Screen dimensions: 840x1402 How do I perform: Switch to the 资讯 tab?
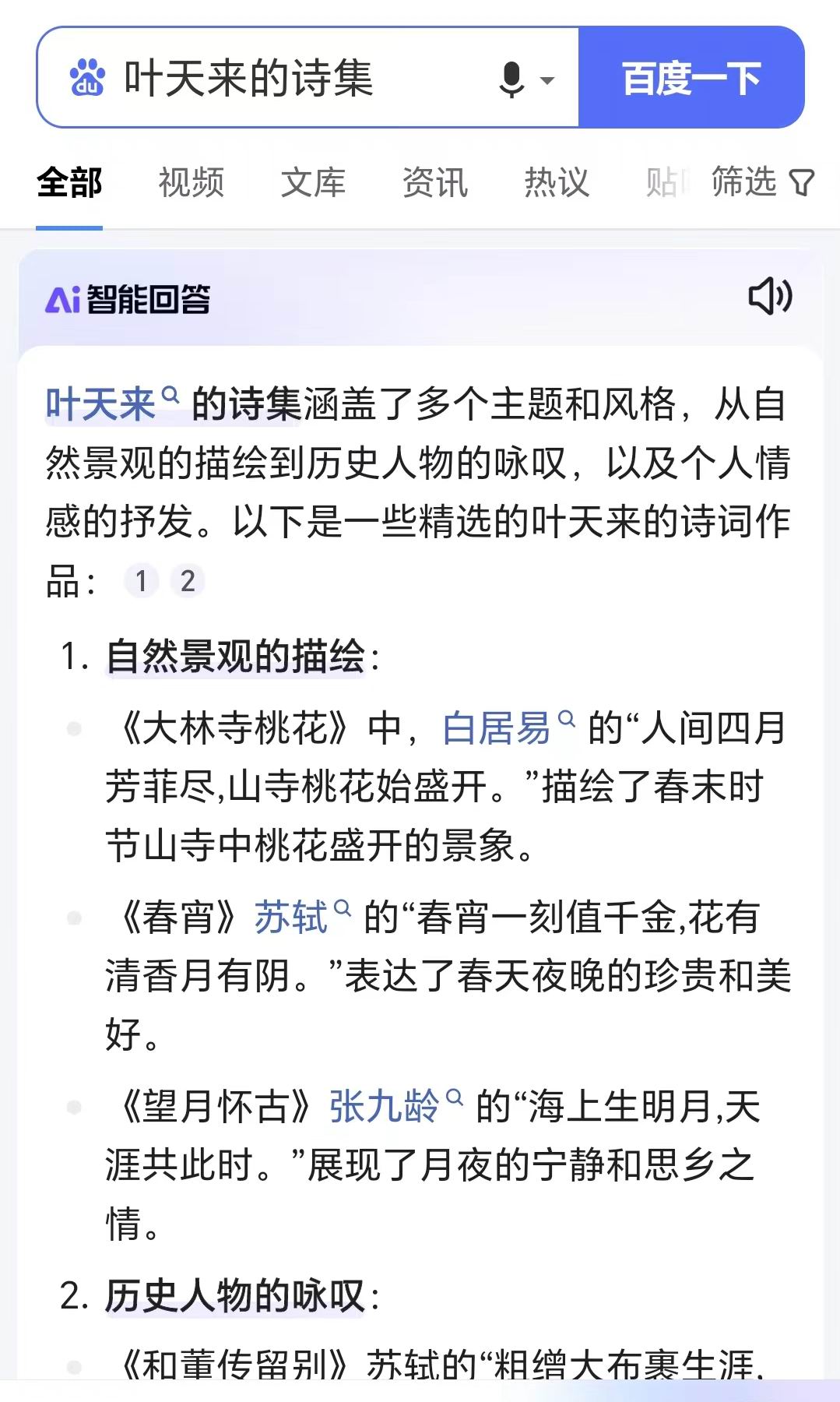coord(434,183)
